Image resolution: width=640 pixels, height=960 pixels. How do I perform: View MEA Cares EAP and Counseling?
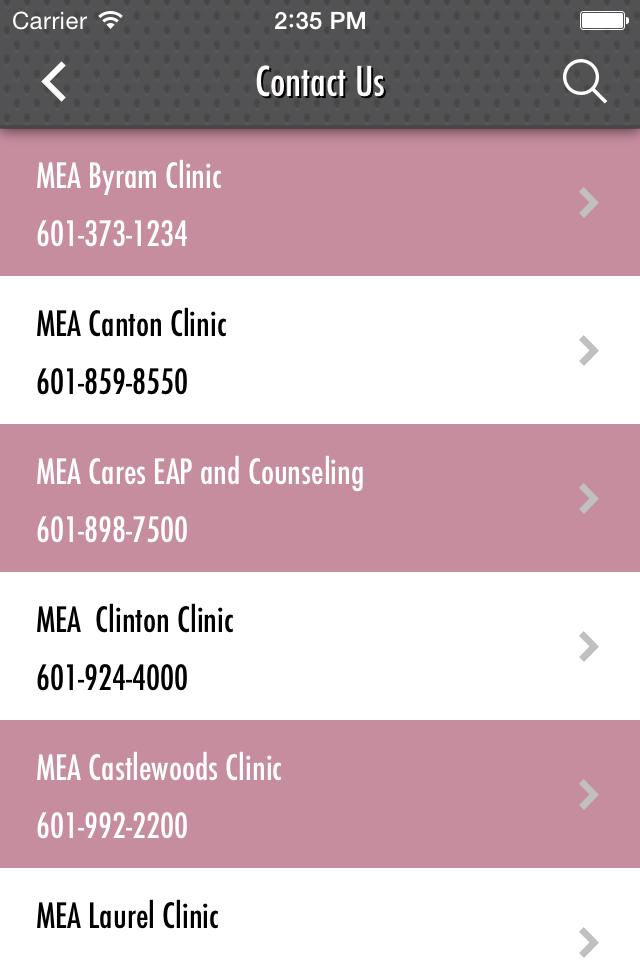click(320, 499)
